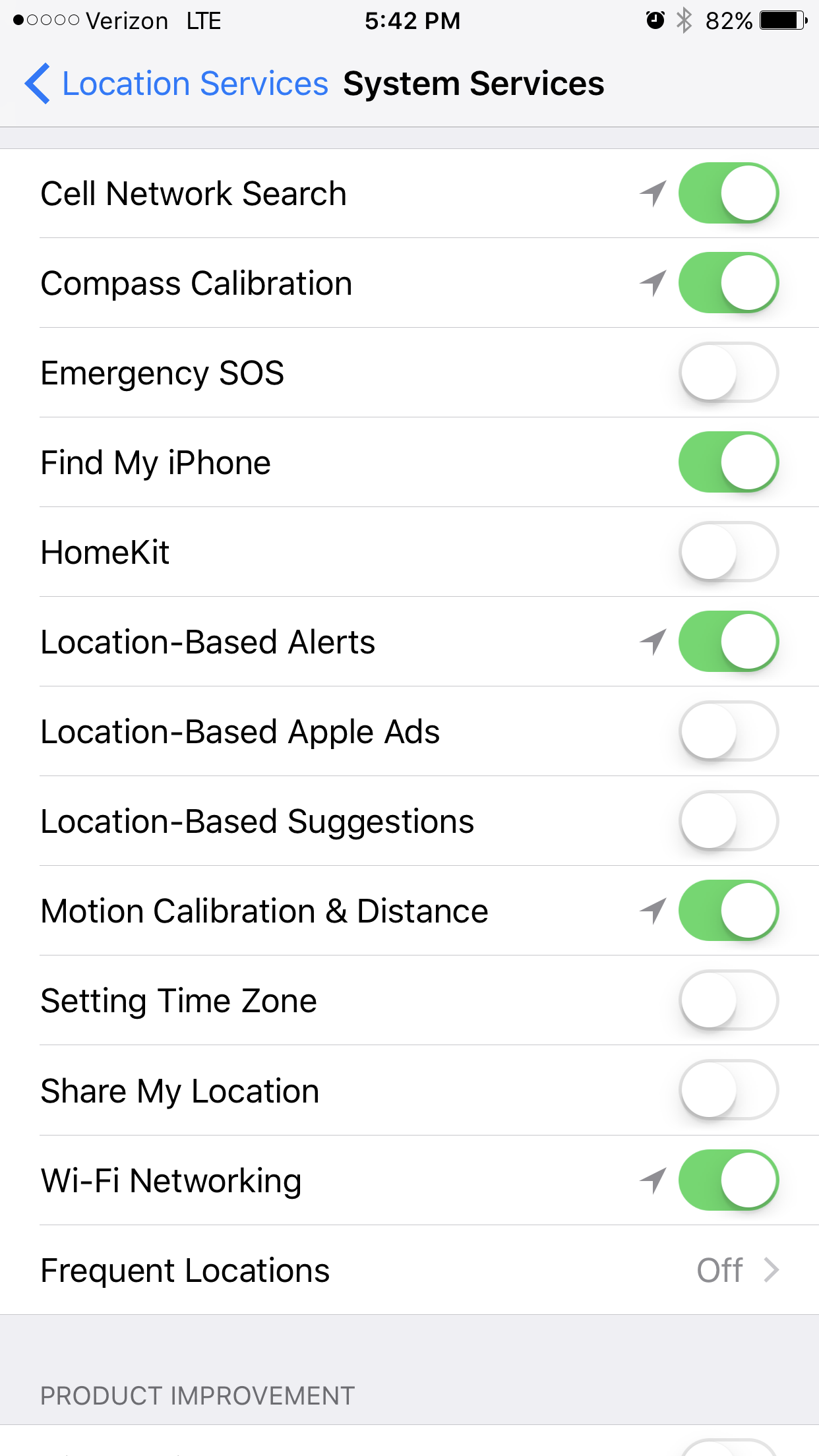Enable Emergency SOS location access
The image size is (819, 1456).
729,373
